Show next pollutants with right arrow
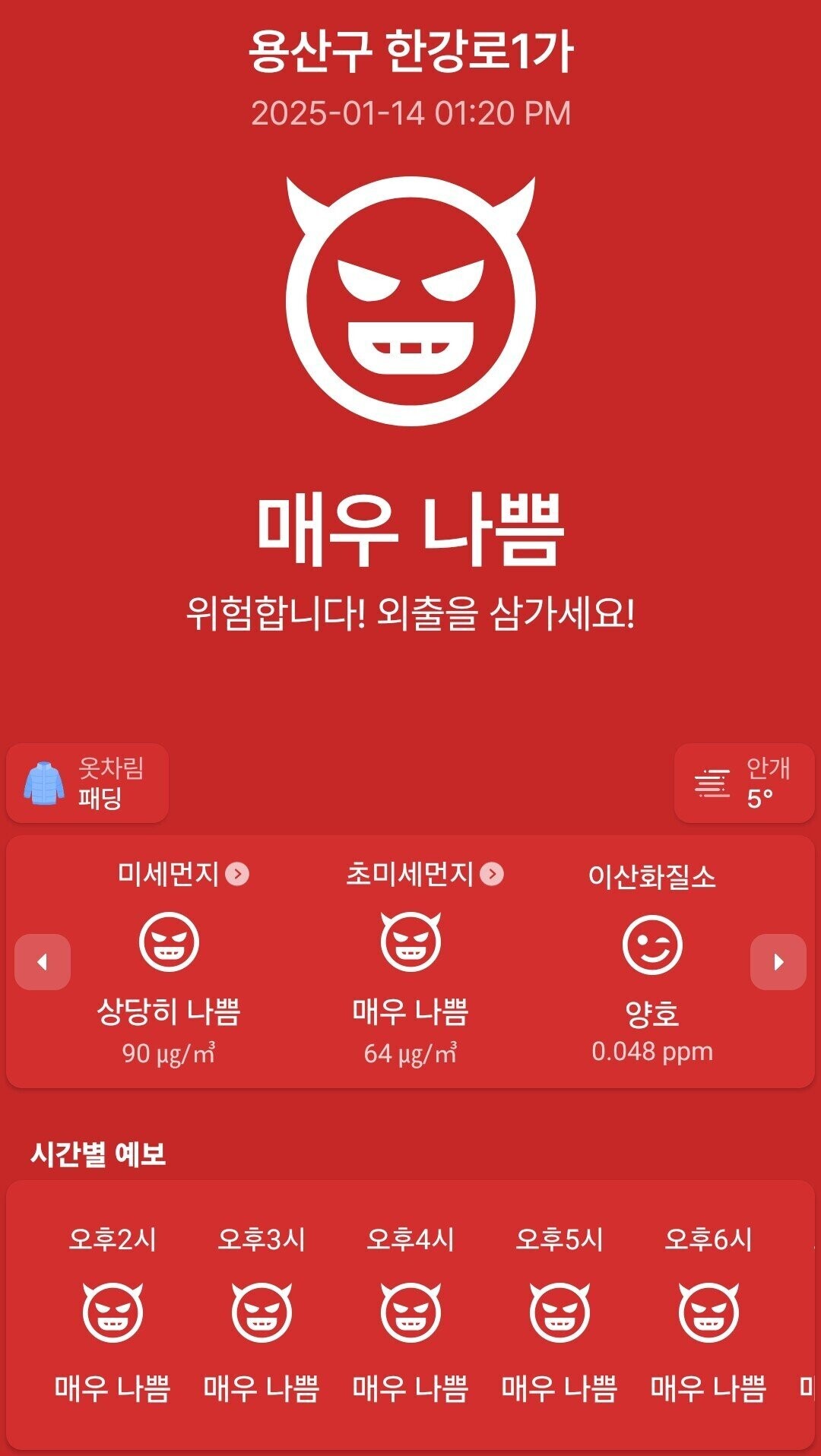821x1456 pixels. point(778,962)
